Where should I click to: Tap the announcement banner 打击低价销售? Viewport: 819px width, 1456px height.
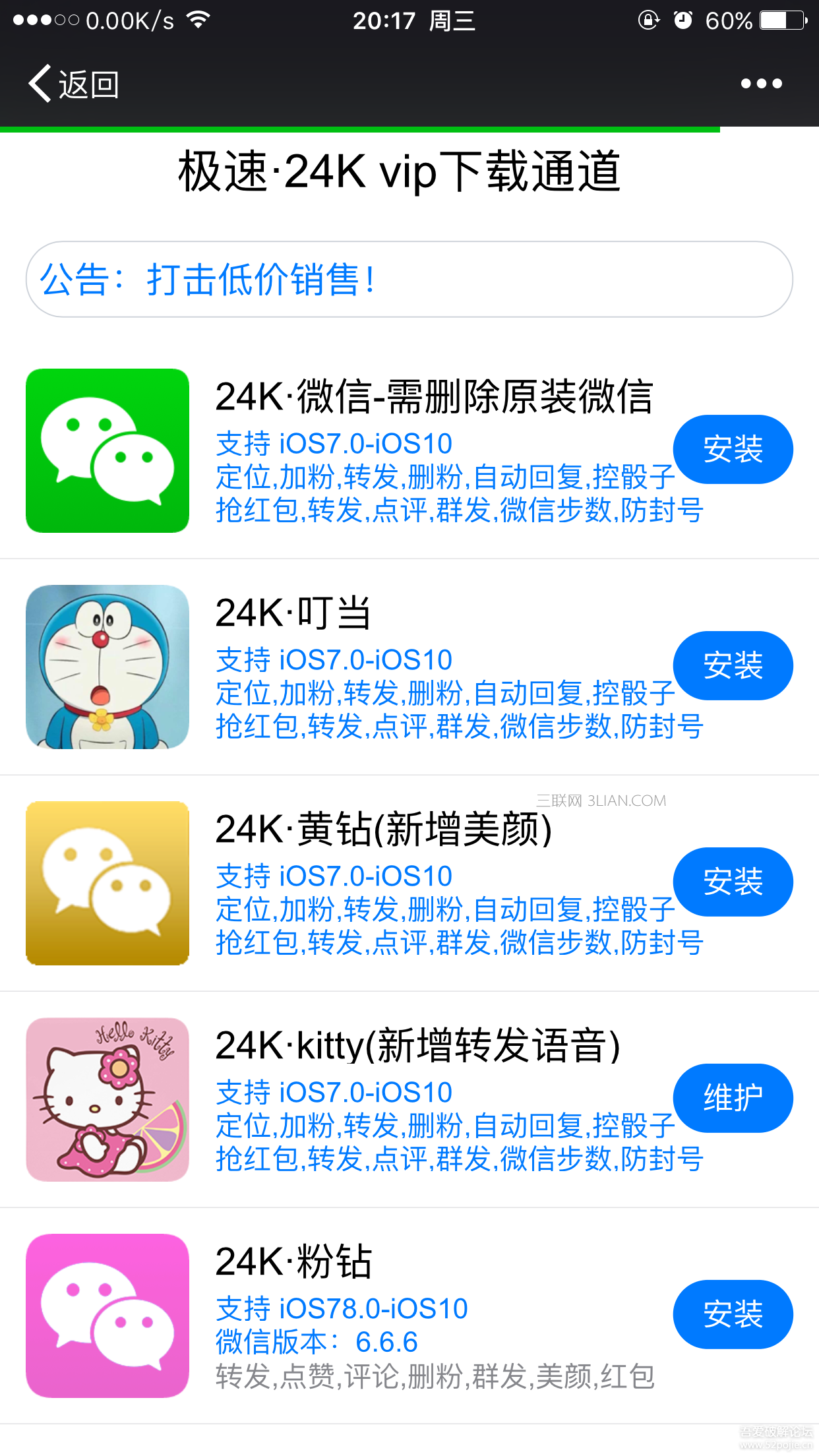point(409,279)
